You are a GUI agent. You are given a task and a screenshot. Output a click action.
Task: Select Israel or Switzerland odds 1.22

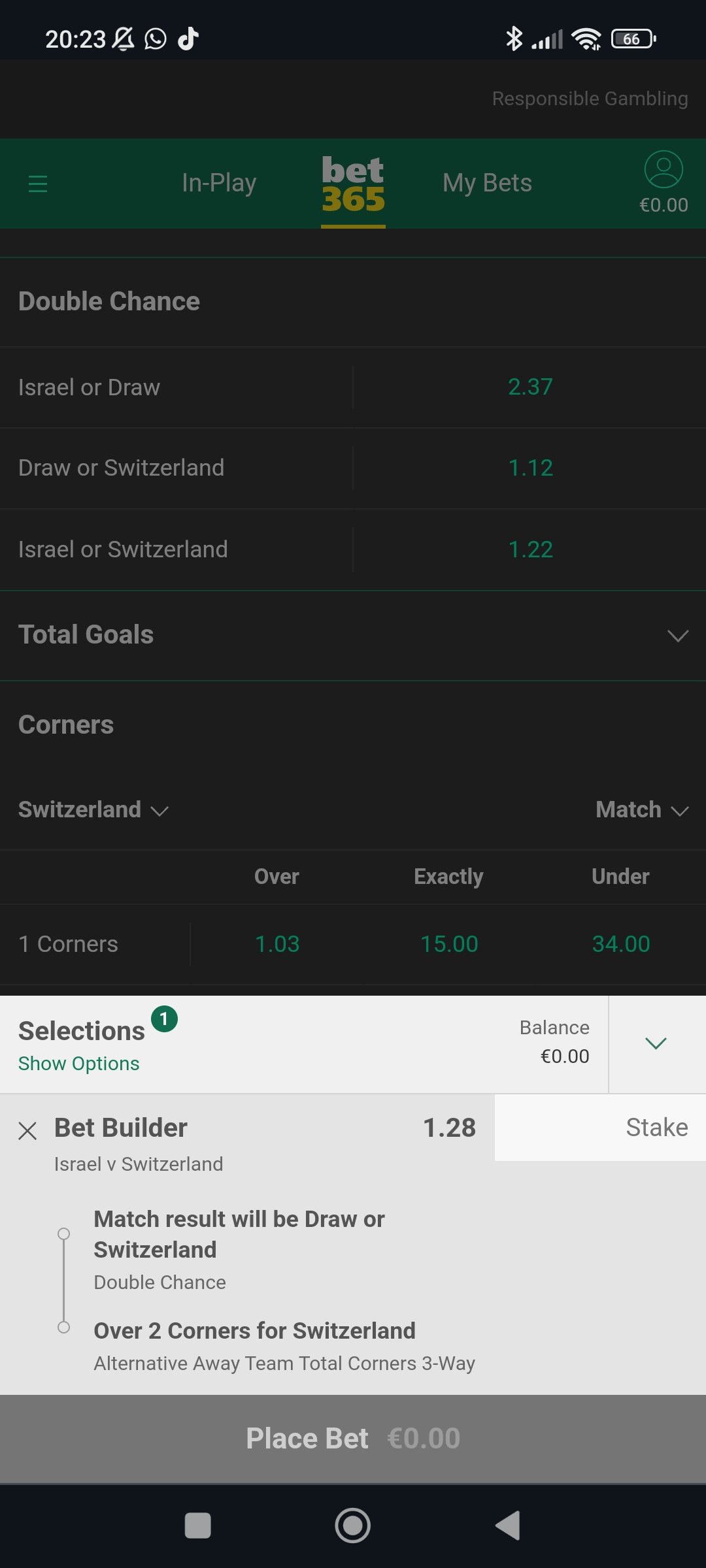tap(530, 549)
